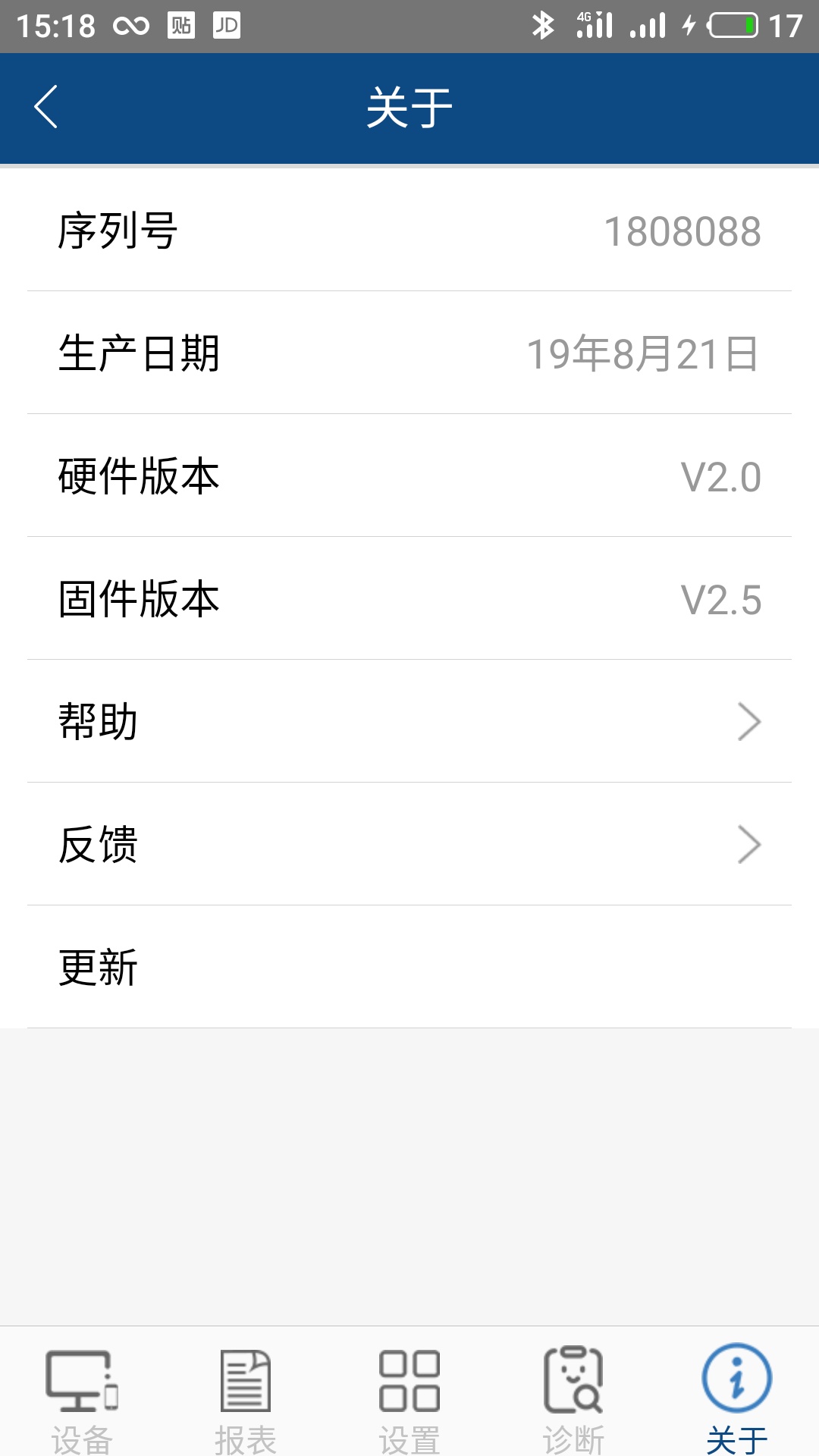Tap the 关于 title in the header
Image resolution: width=819 pixels, height=1456 pixels.
tap(409, 106)
